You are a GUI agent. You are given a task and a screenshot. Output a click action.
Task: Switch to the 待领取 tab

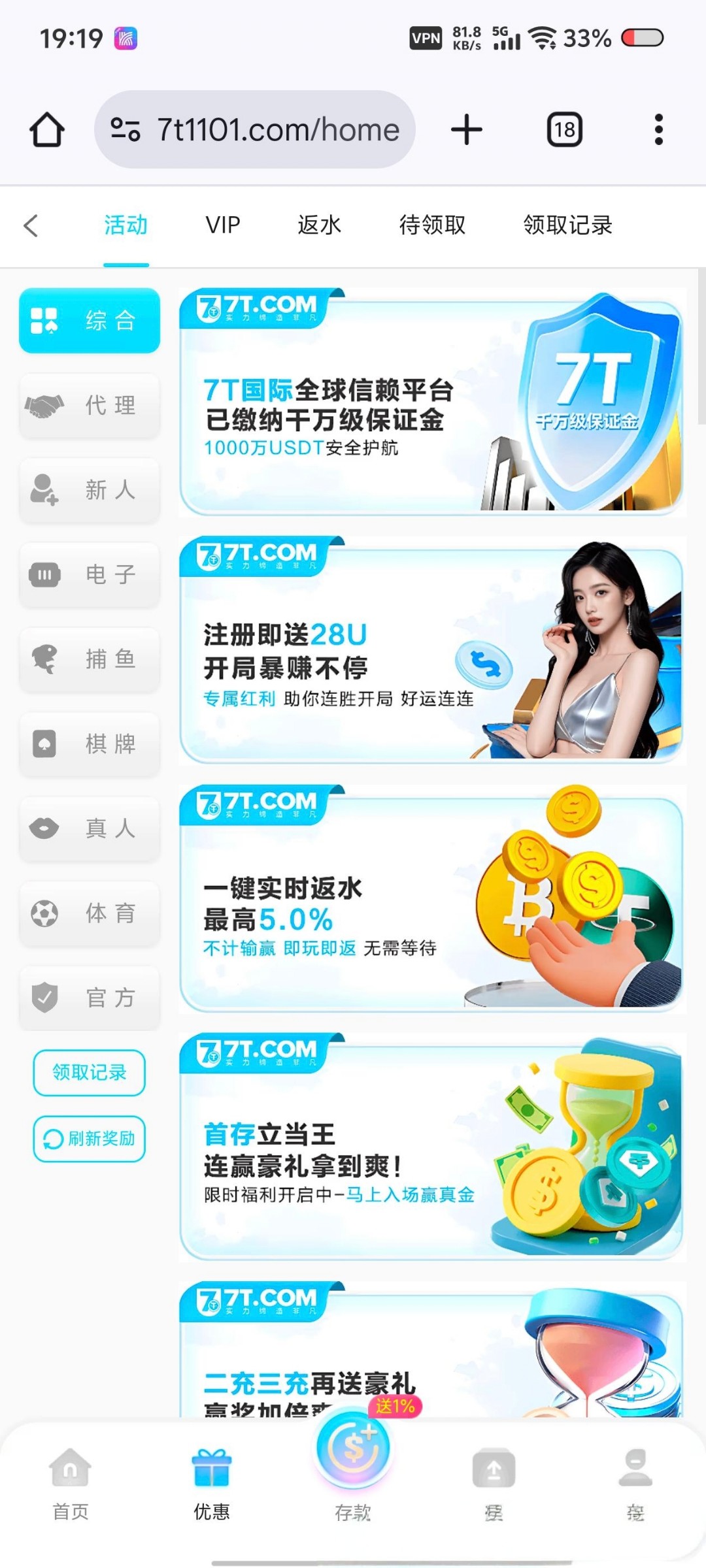coord(432,225)
